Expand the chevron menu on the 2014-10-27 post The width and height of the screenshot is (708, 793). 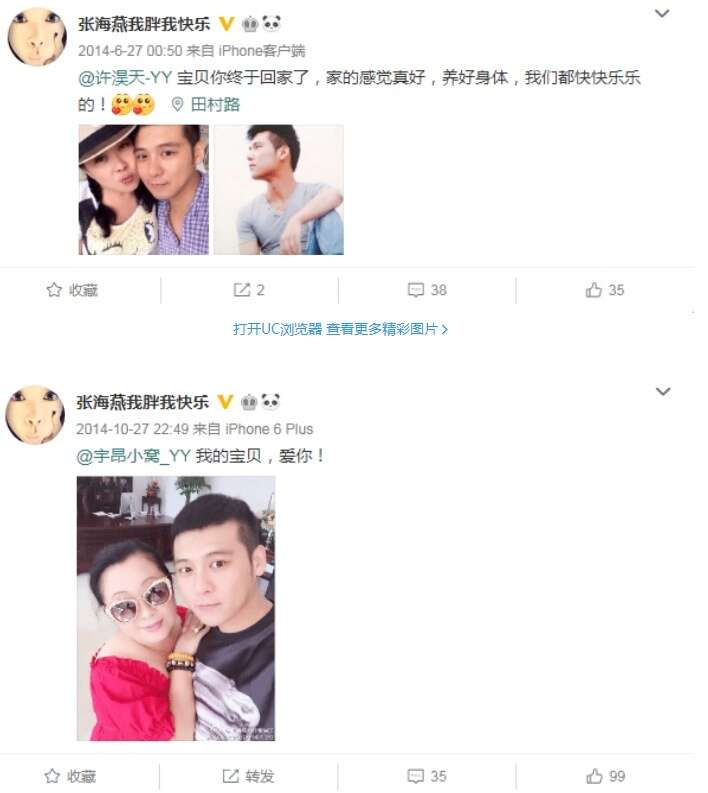pyautogui.click(x=662, y=392)
